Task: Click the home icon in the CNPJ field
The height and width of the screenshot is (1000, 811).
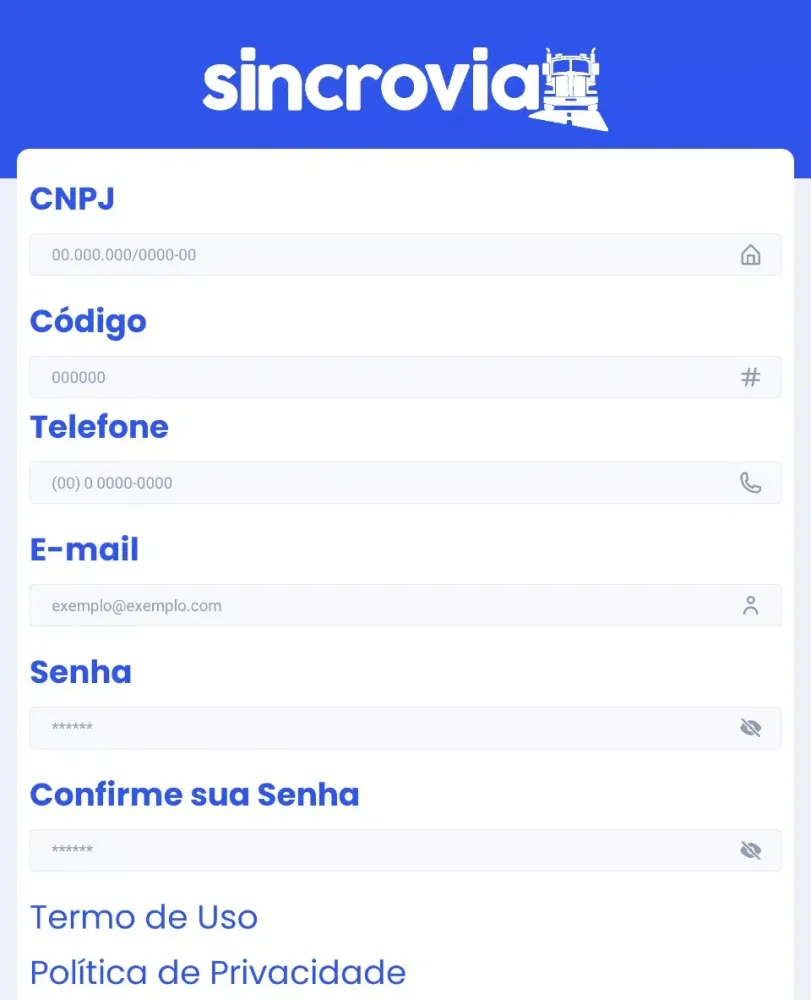Action: click(751, 255)
